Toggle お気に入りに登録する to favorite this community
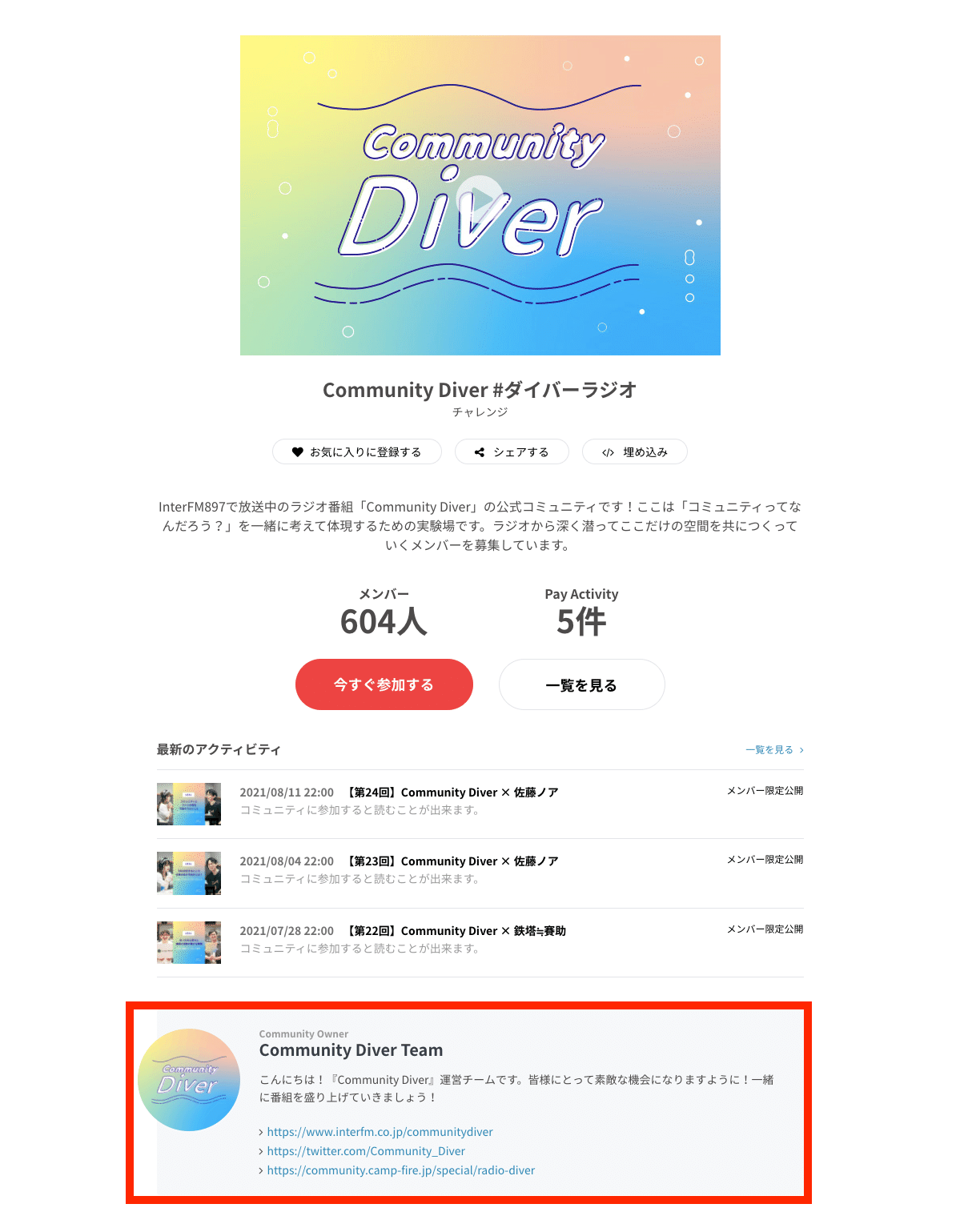 coord(357,451)
